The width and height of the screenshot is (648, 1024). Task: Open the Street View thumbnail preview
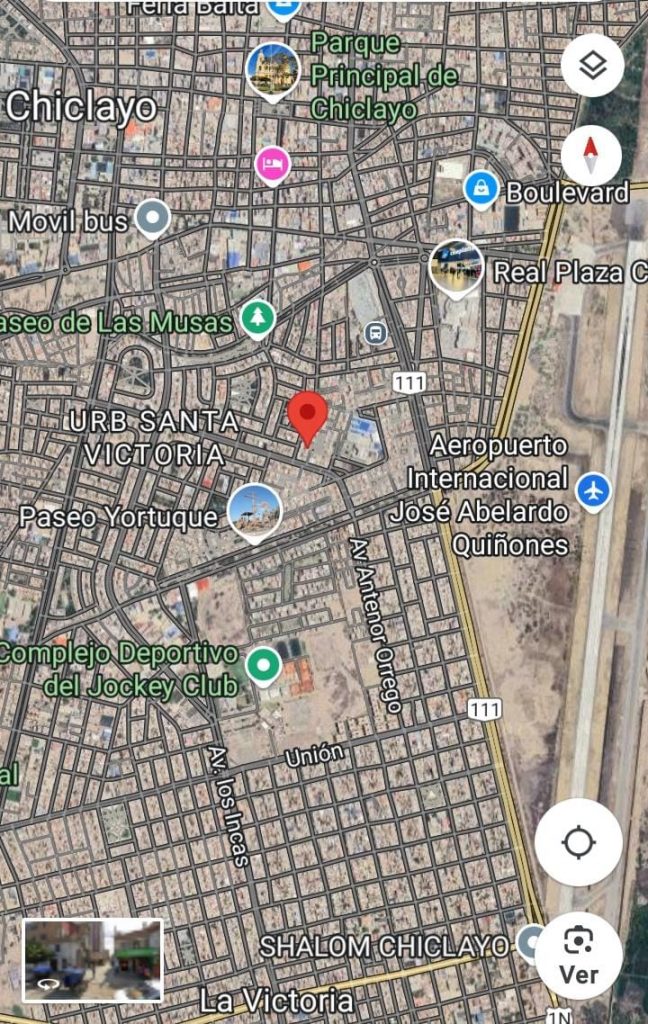[92, 960]
